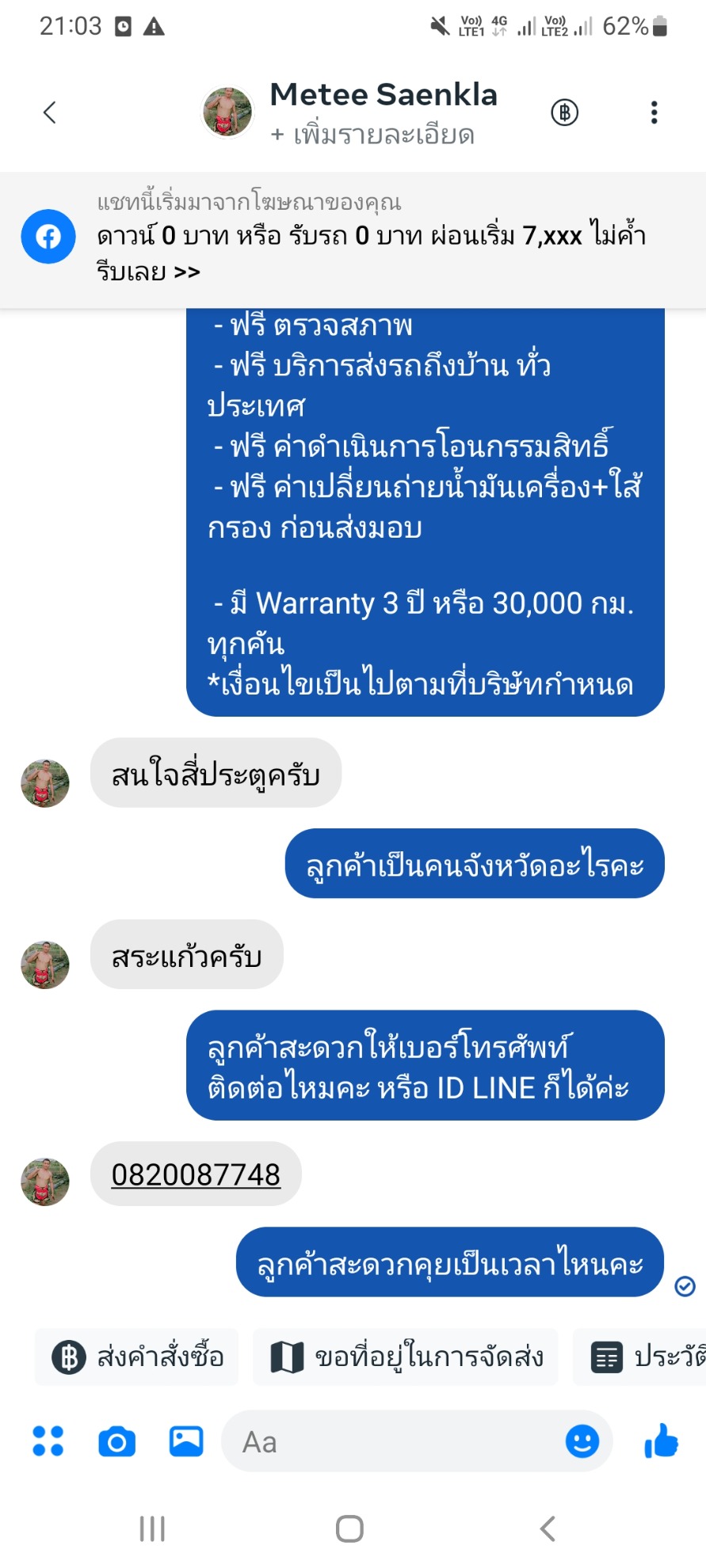This screenshot has height=1568, width=706.
Task: Tap the system home button
Action: click(349, 1528)
